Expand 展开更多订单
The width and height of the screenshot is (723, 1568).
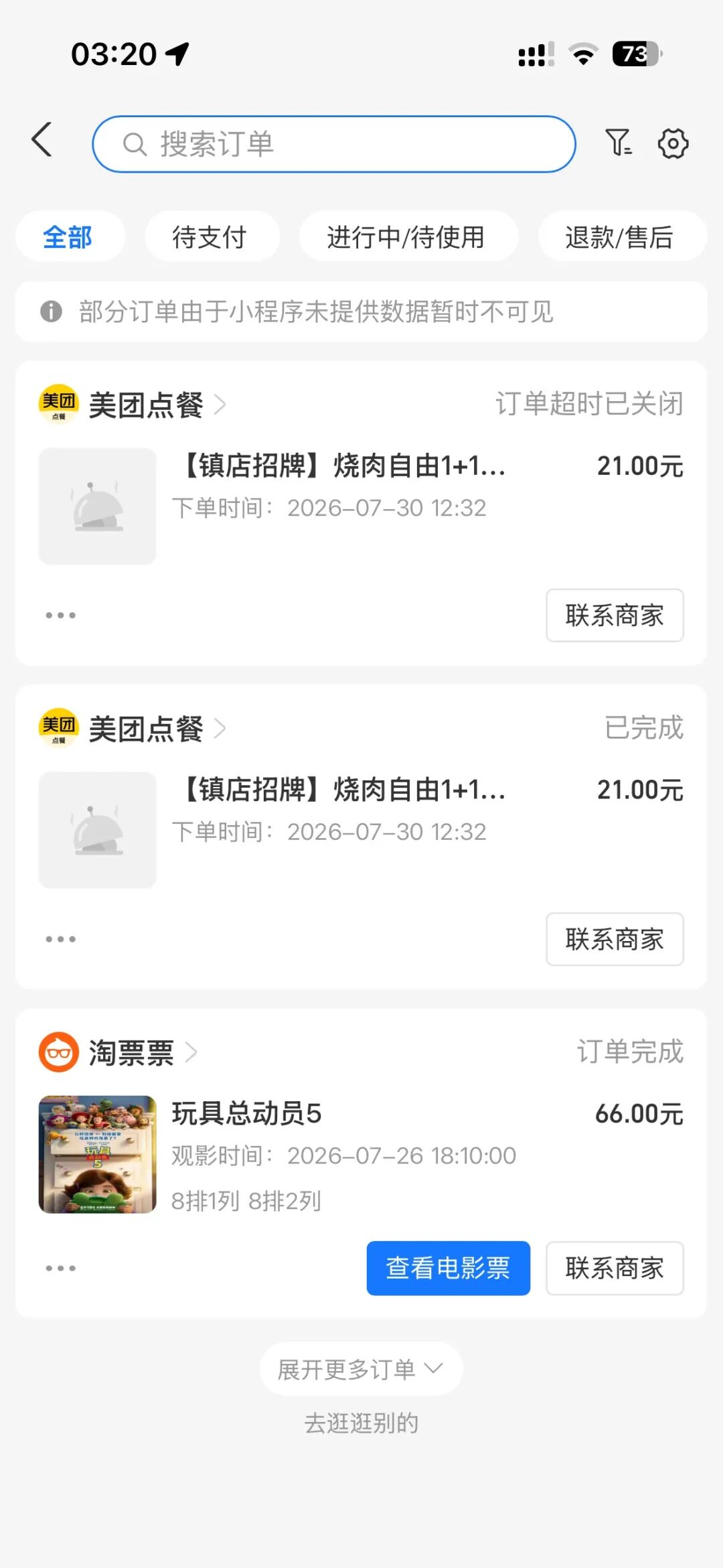click(361, 1369)
